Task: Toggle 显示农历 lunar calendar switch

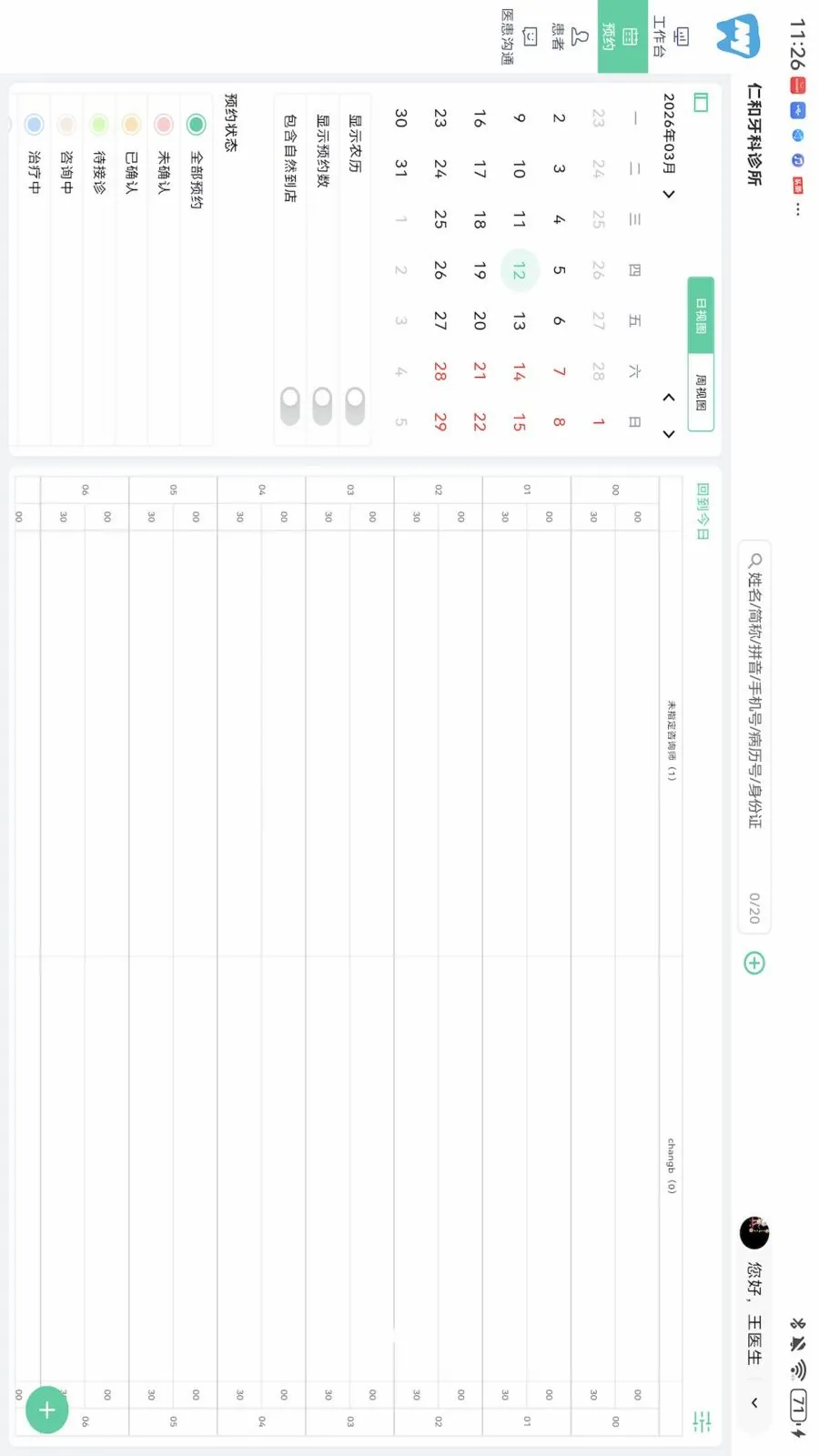Action: [x=355, y=407]
